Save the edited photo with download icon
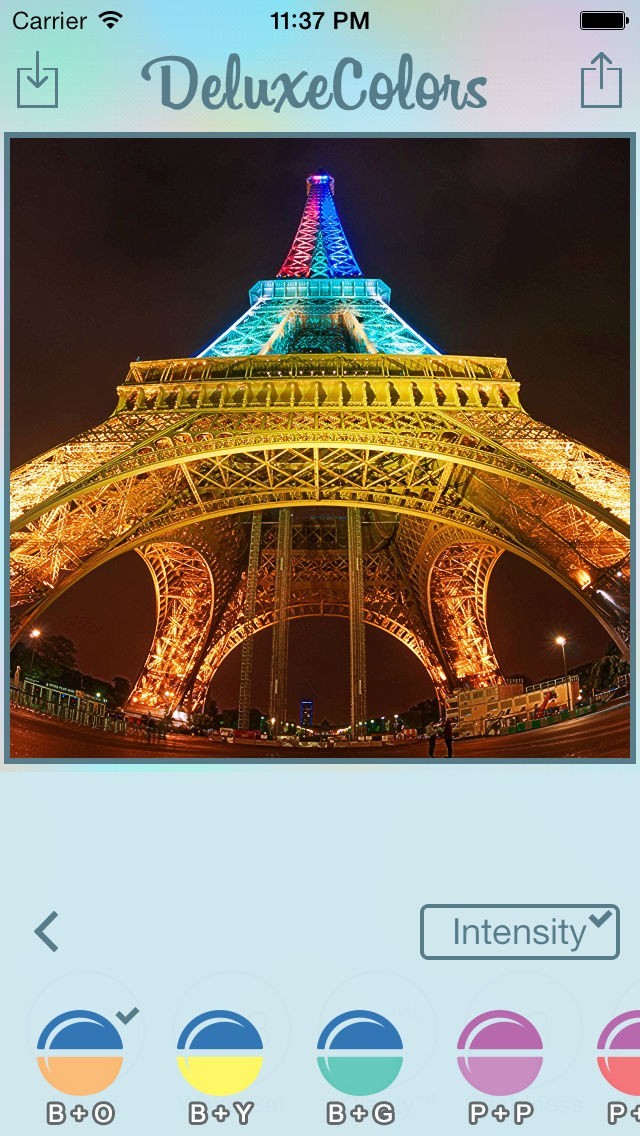Viewport: 640px width, 1136px height. tap(38, 82)
